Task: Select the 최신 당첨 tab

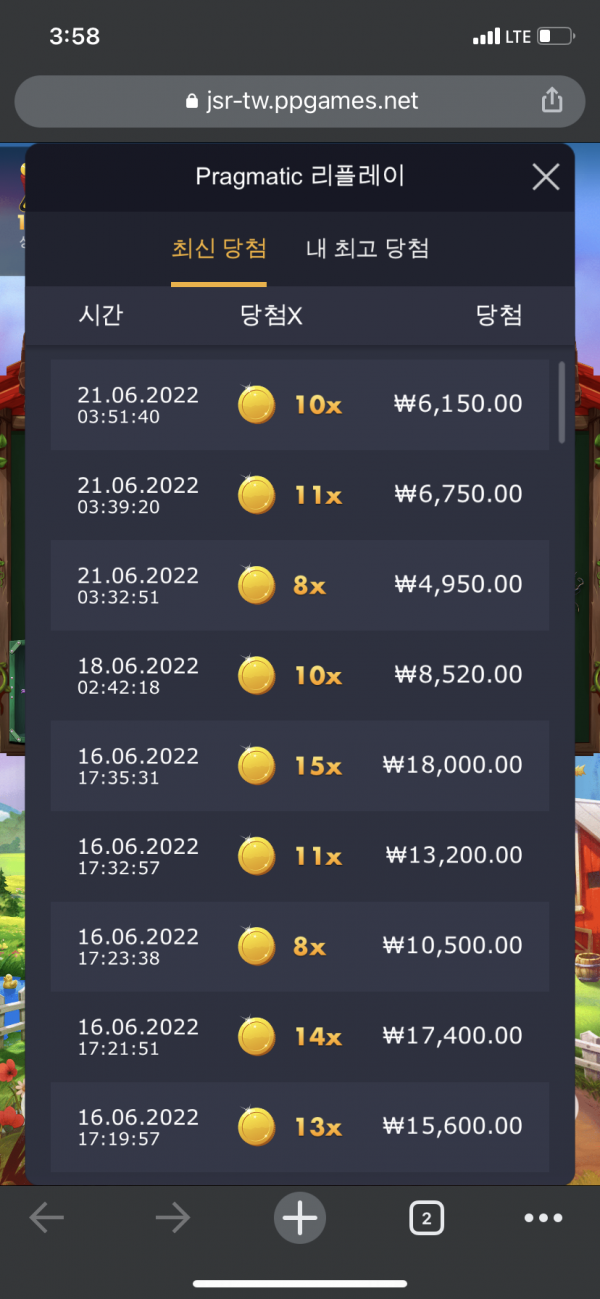Action: (x=219, y=249)
